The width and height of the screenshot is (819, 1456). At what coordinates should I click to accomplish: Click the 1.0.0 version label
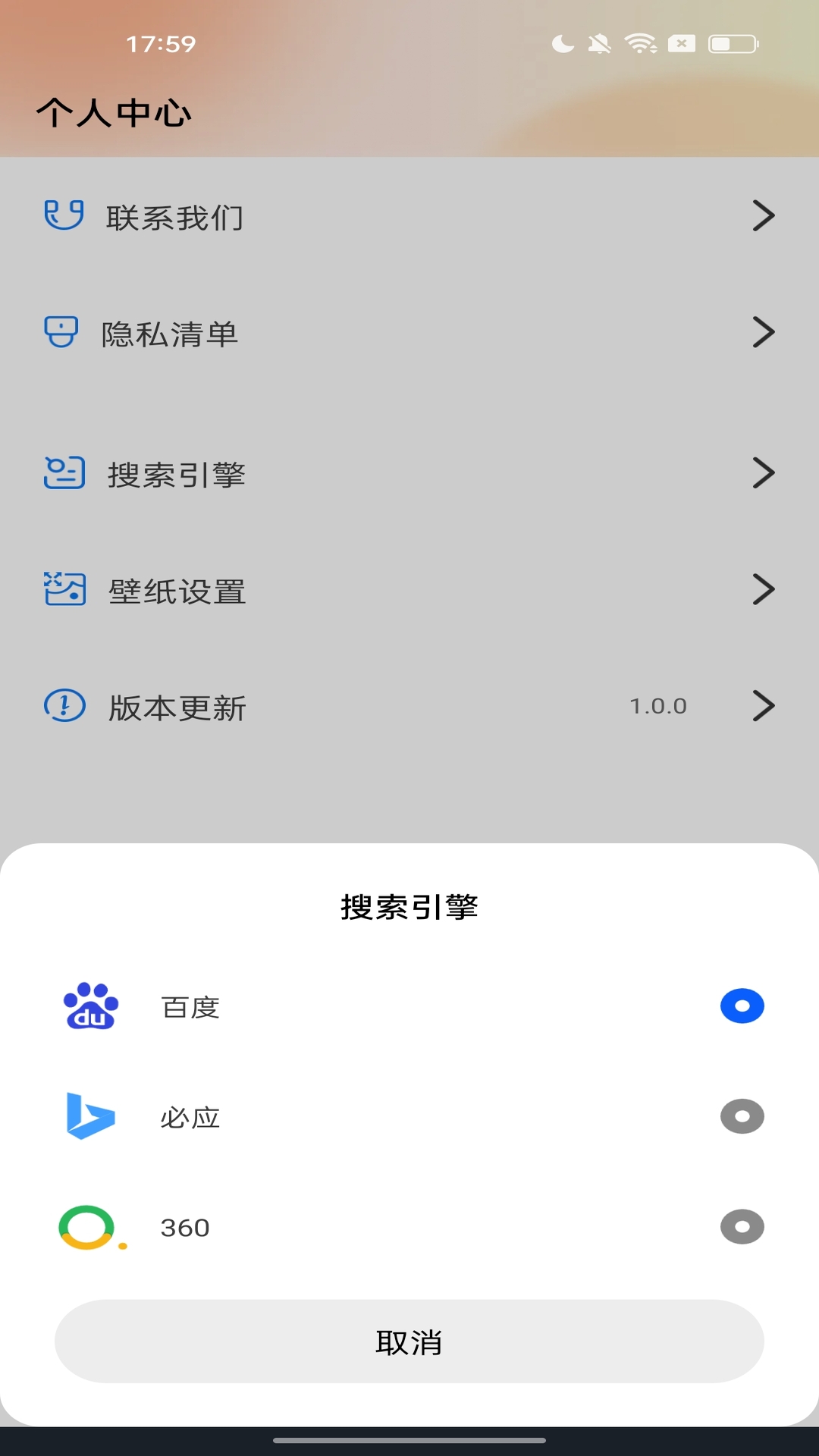pyautogui.click(x=658, y=705)
